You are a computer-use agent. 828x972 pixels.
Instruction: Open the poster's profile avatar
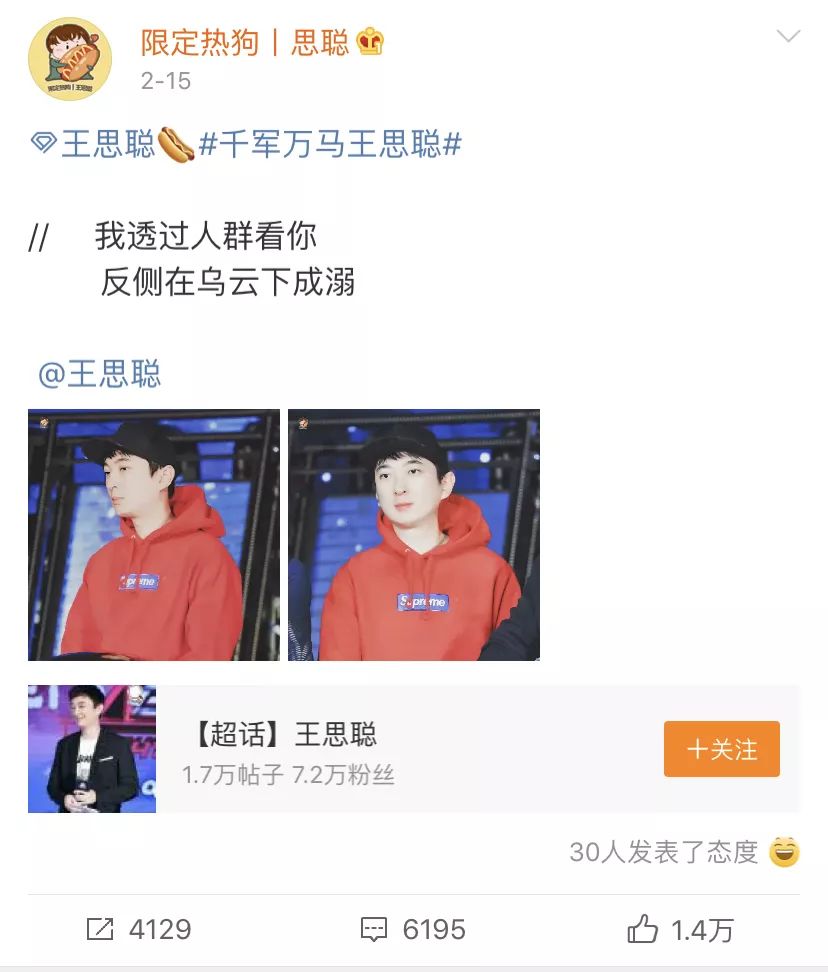point(70,59)
